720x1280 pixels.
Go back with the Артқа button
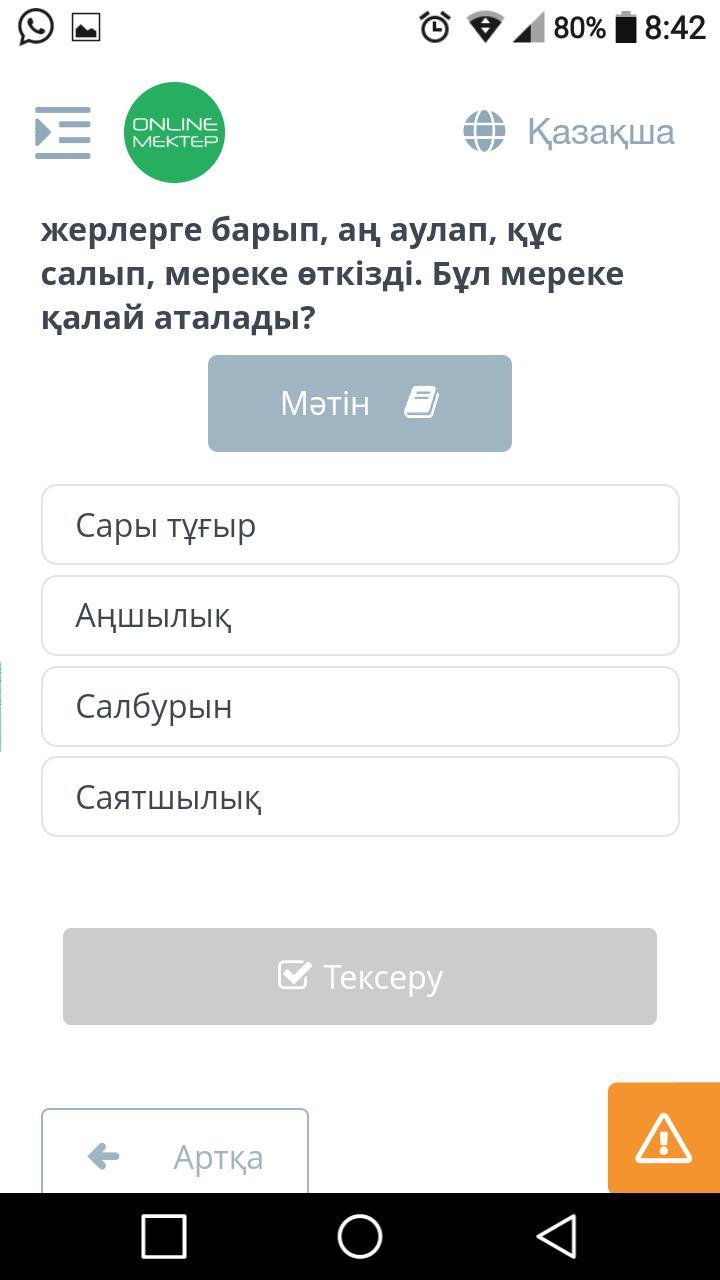[175, 1152]
